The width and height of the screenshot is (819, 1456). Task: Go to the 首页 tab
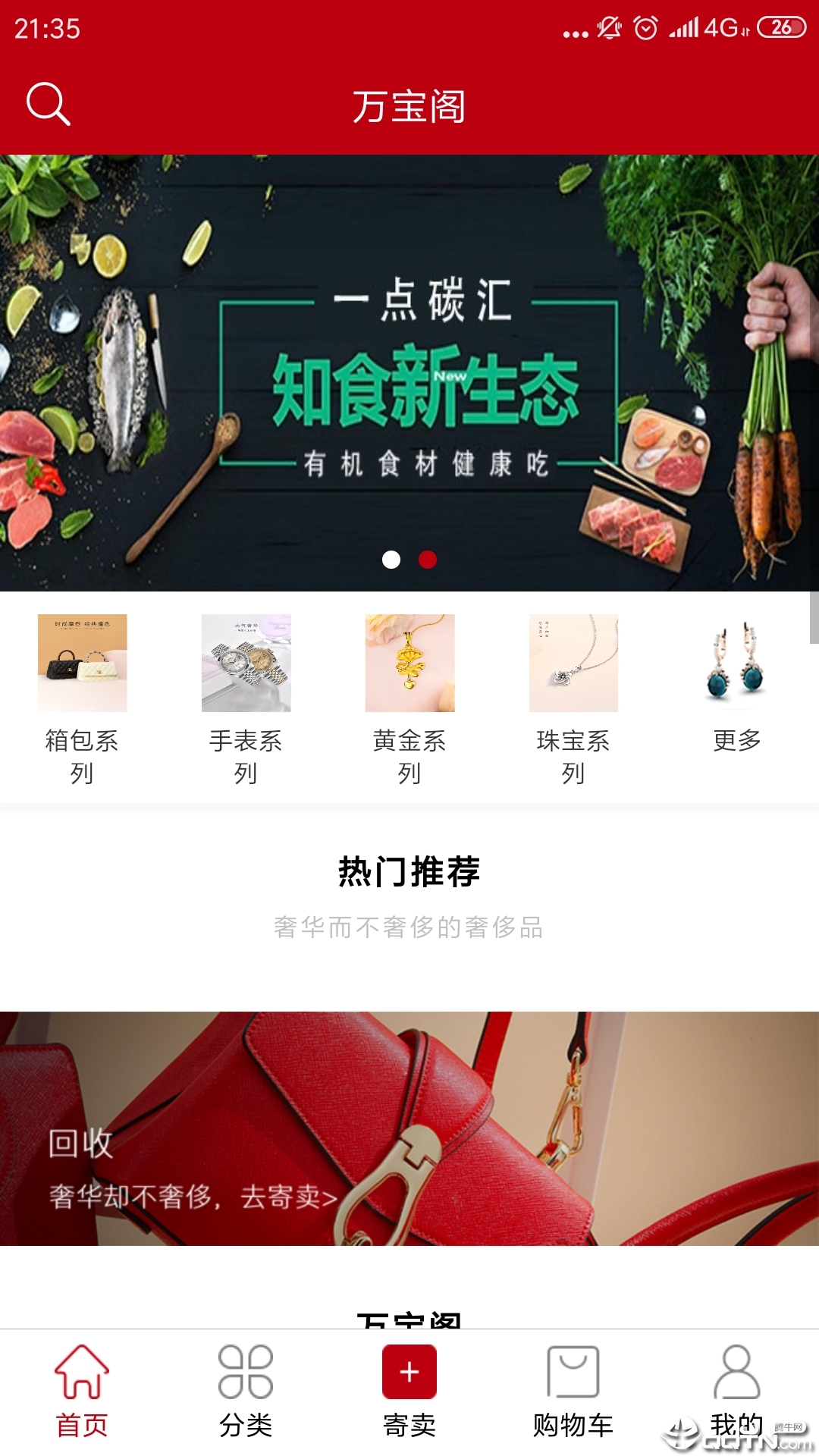[x=82, y=1392]
